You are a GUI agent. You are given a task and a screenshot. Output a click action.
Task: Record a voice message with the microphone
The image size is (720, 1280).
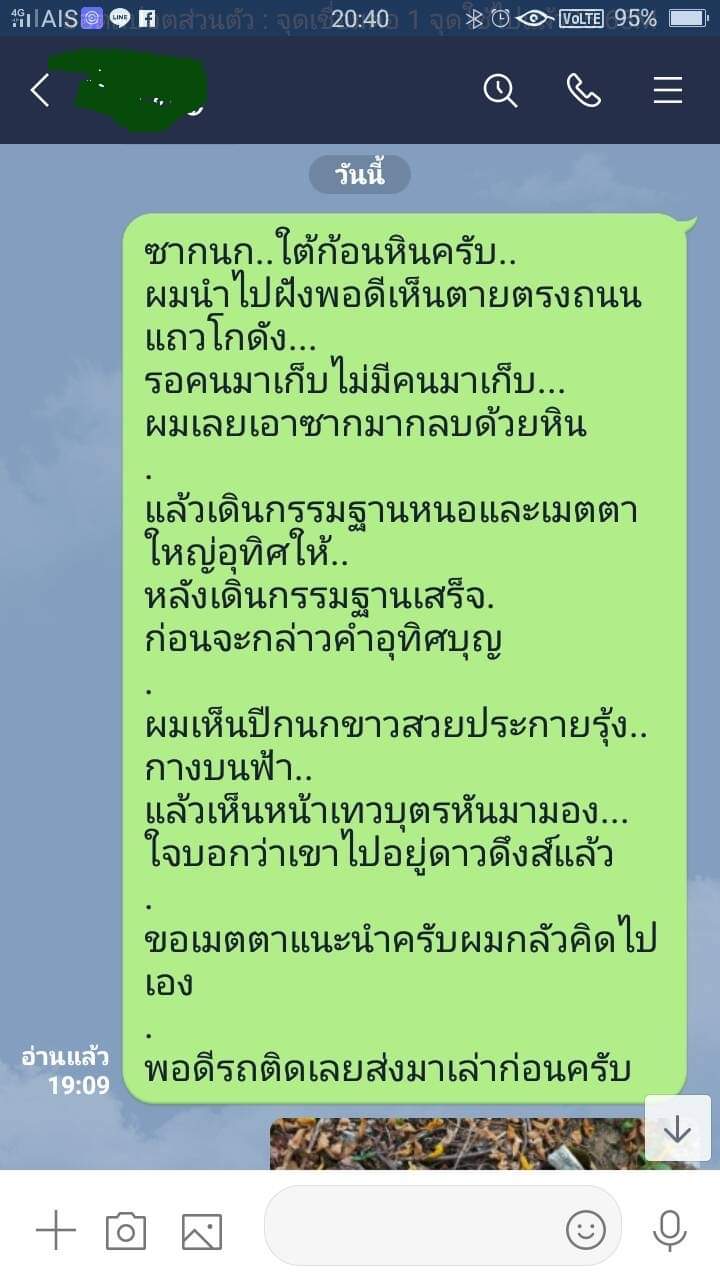pos(668,1230)
